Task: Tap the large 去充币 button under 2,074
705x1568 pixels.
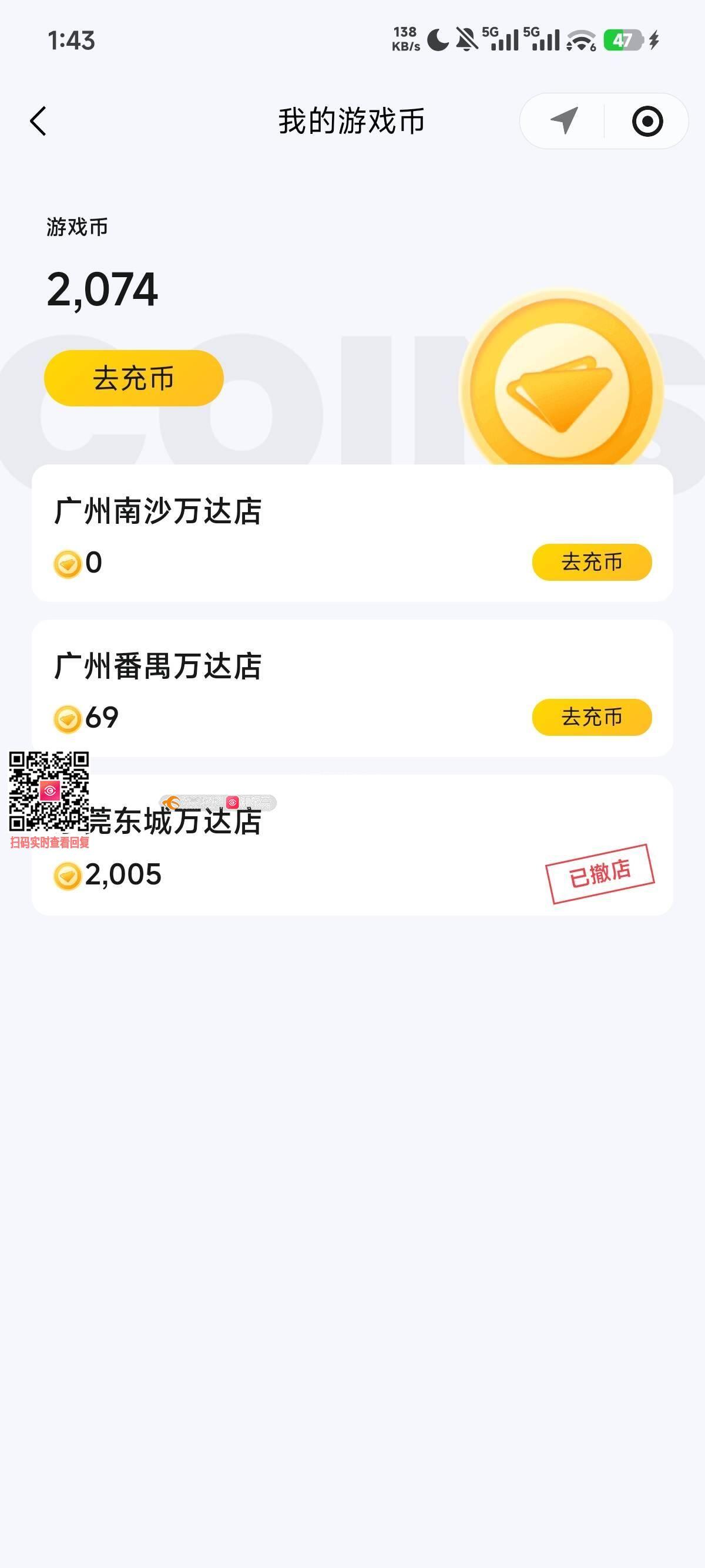Action: pyautogui.click(x=134, y=378)
